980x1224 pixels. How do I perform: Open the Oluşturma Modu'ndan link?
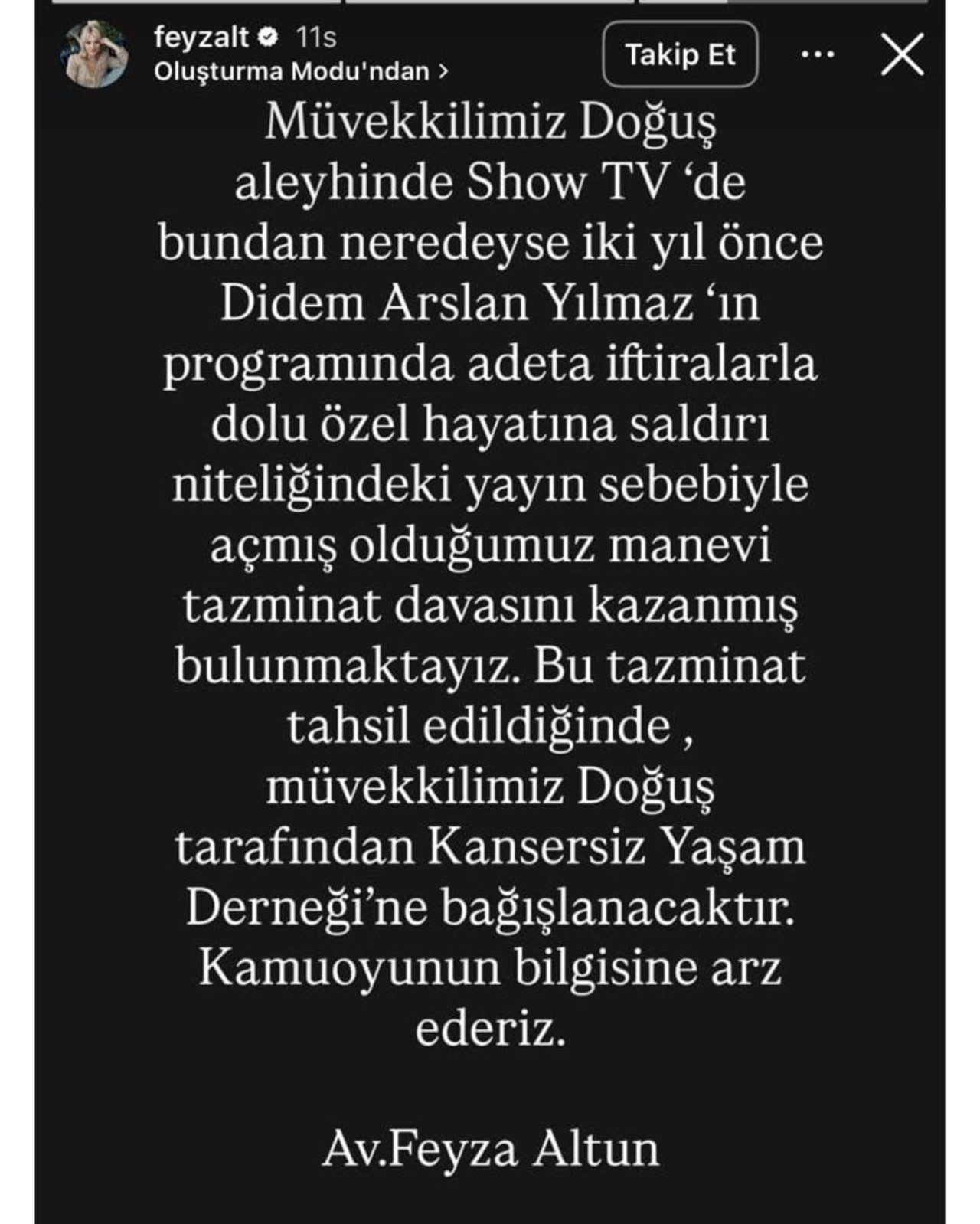(x=300, y=72)
